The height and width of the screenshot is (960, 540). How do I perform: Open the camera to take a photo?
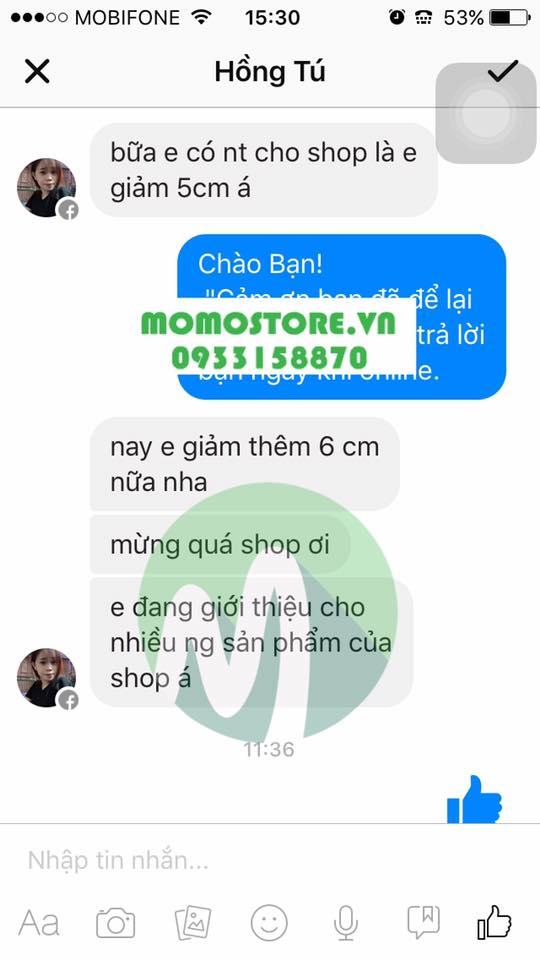coord(115,923)
